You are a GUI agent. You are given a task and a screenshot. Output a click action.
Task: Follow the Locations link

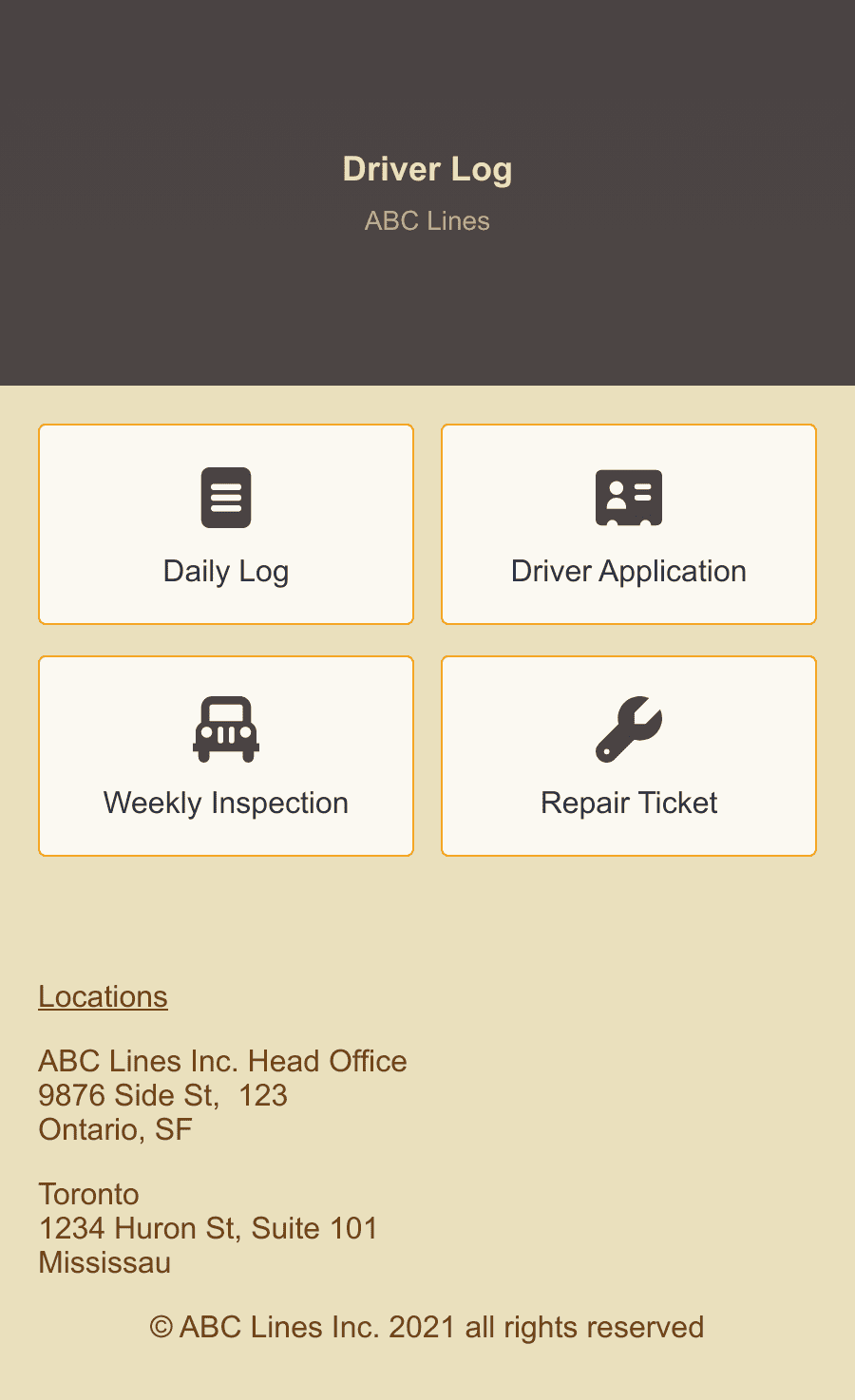pyautogui.click(x=103, y=996)
